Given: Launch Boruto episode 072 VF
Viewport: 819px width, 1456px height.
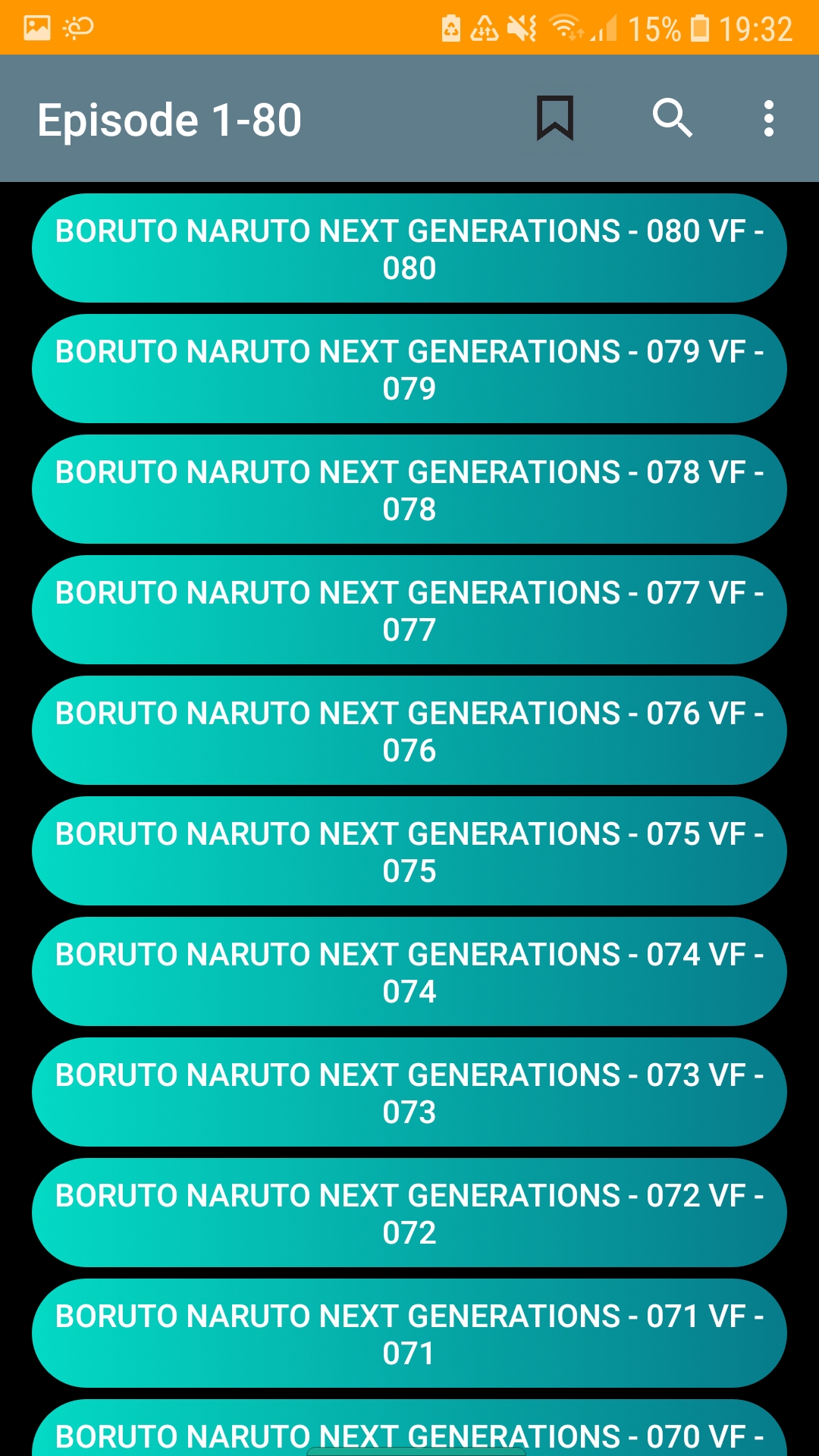Looking at the screenshot, I should (x=409, y=1213).
